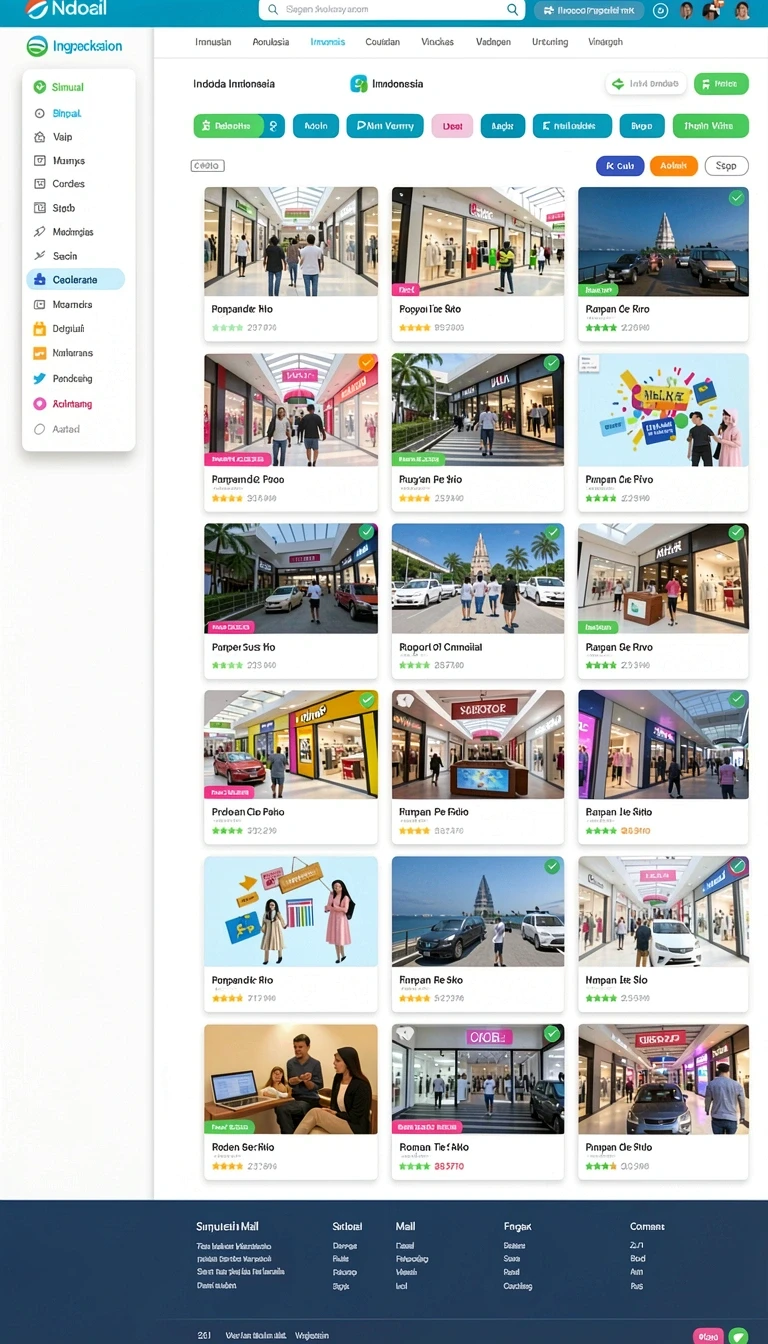Open the highlighted Ceolerane sidebar item

click(x=76, y=280)
